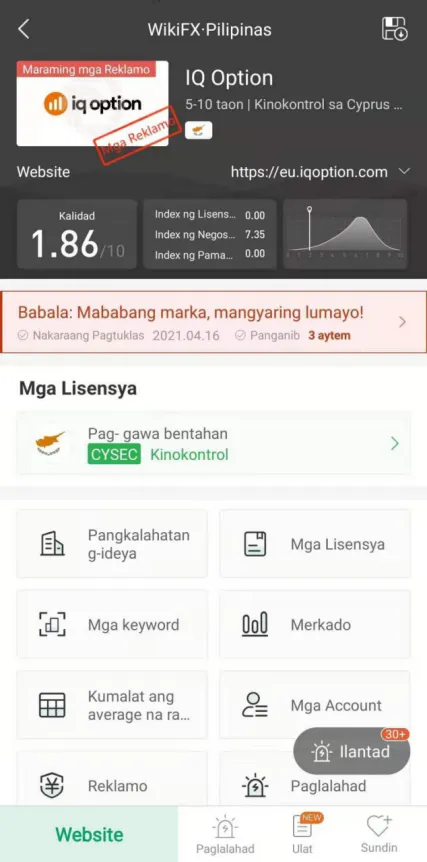The height and width of the screenshot is (862, 427).
Task: Open the Kalidad 1.86 score card
Action: (77, 234)
